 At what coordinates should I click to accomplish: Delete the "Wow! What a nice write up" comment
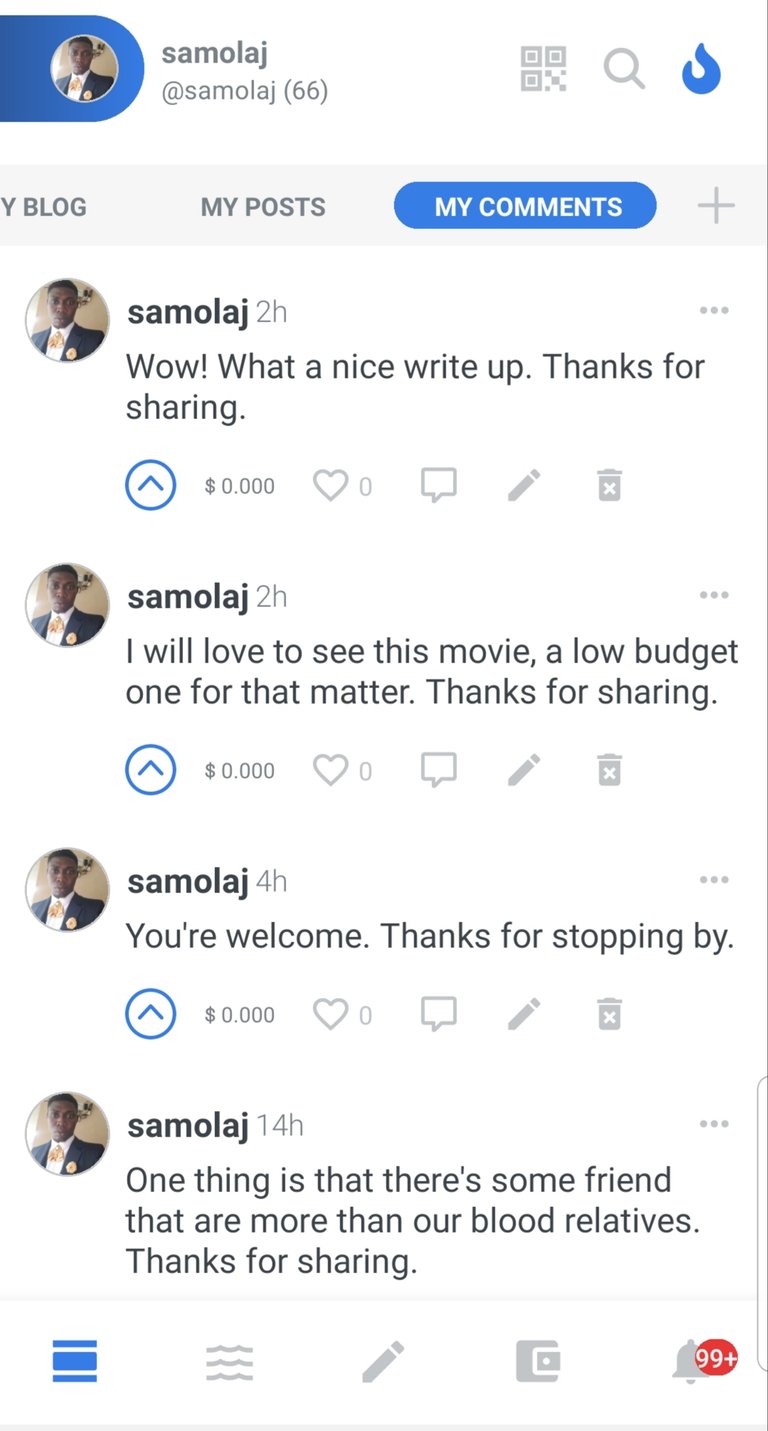609,486
